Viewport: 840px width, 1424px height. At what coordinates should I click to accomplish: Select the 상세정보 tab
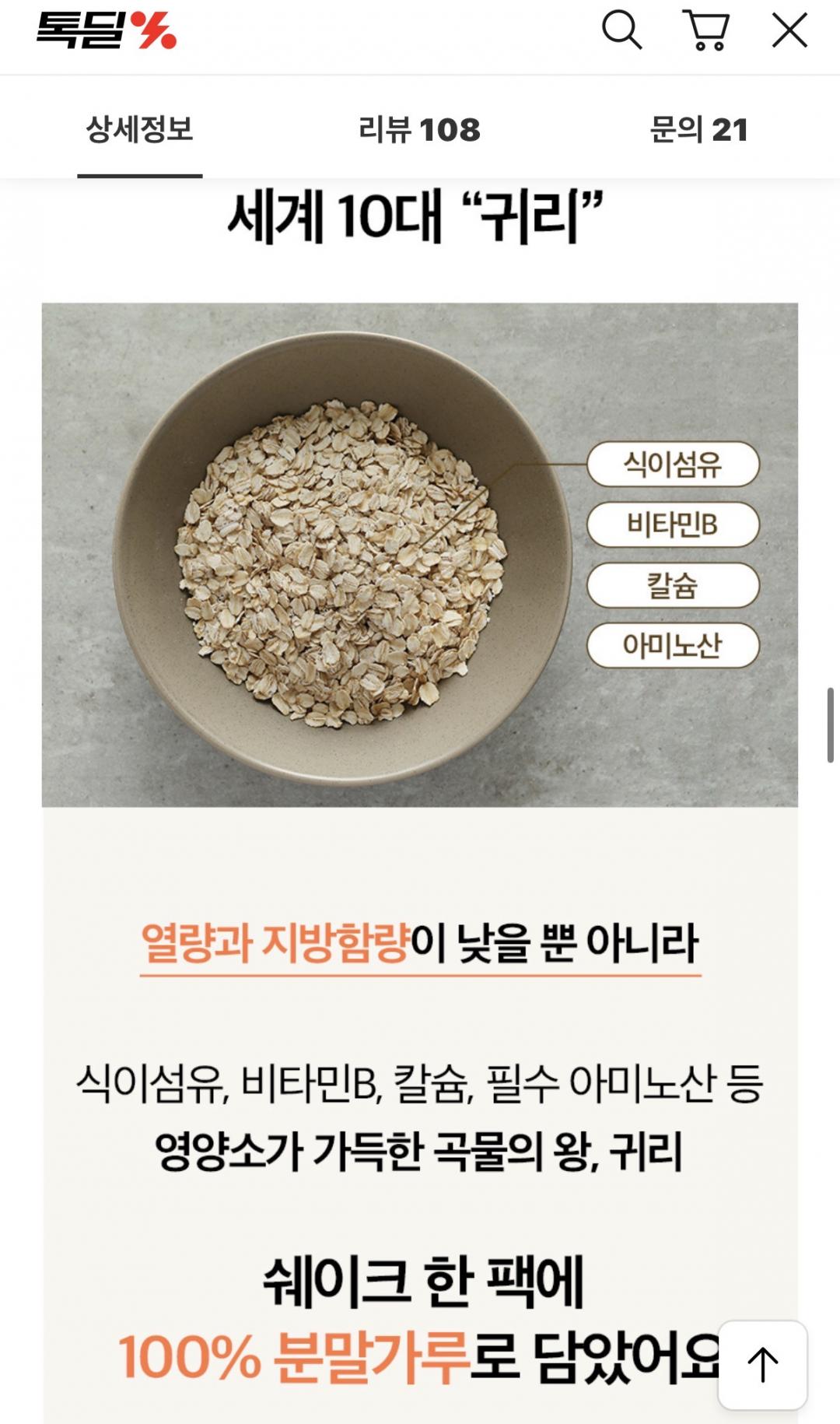[x=140, y=130]
